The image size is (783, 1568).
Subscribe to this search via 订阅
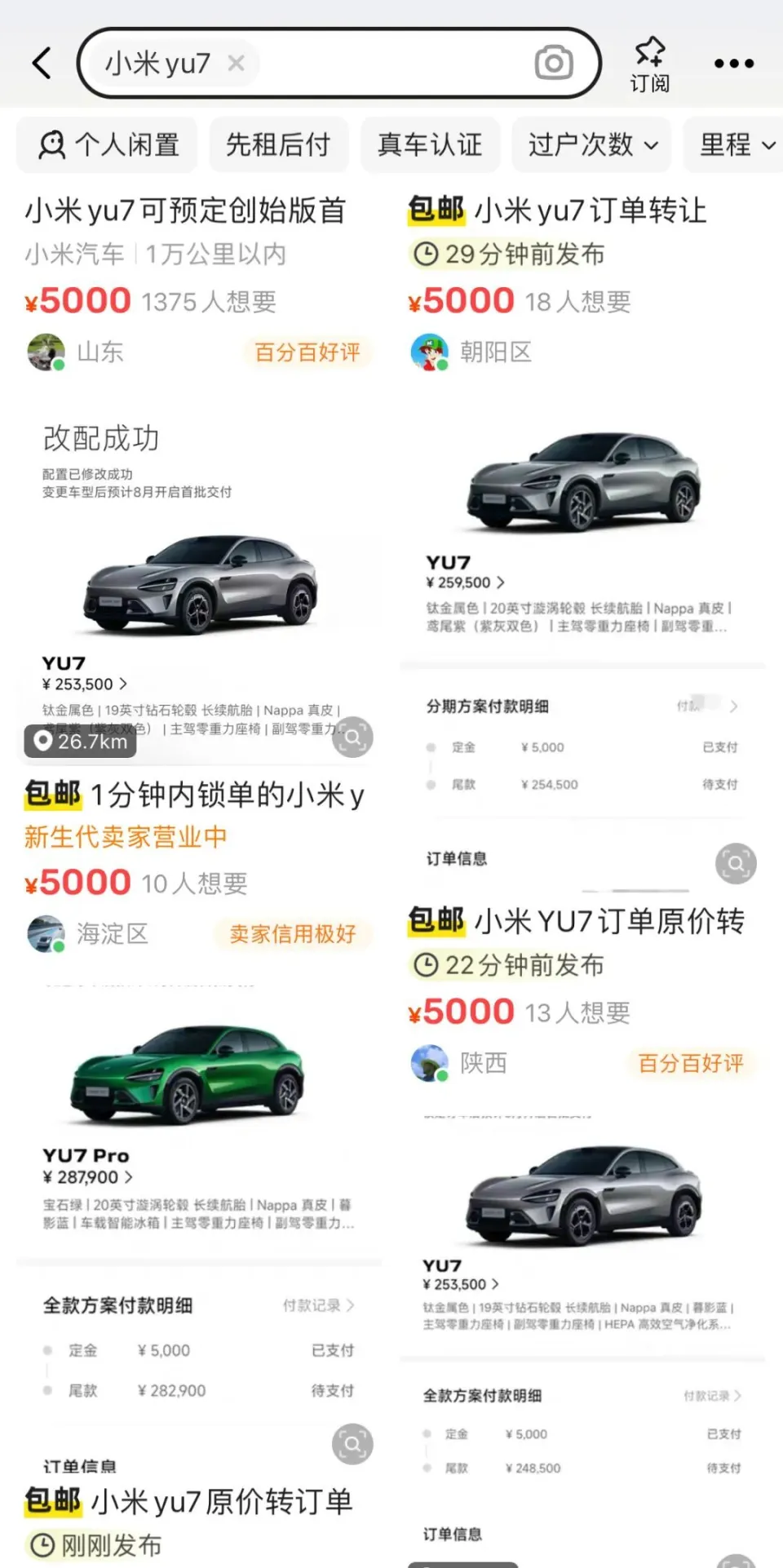tap(650, 64)
